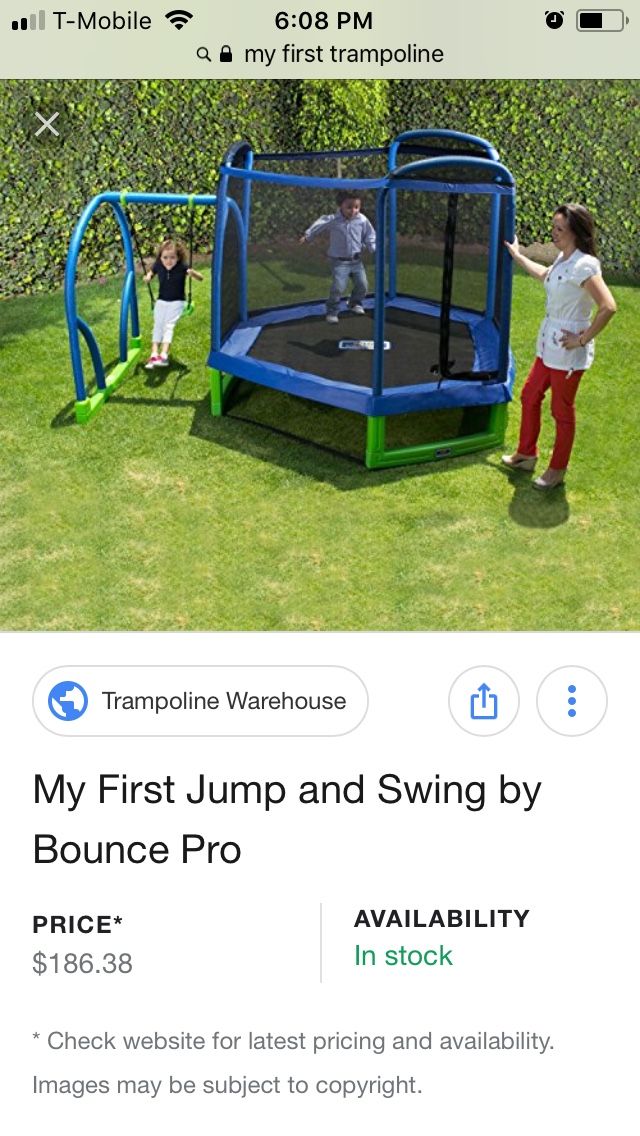
Task: Share this product image
Action: (483, 701)
